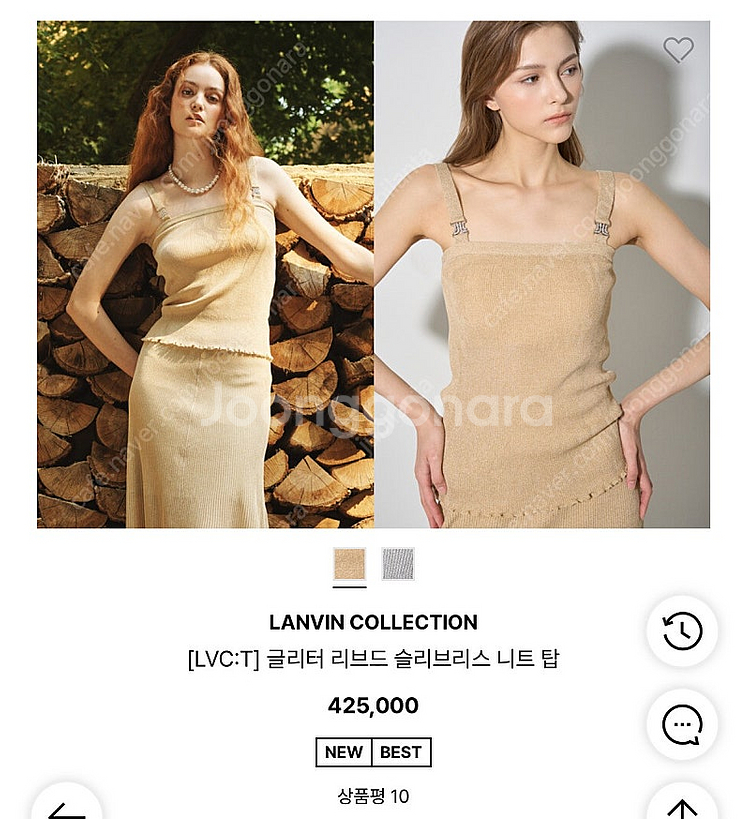The height and width of the screenshot is (819, 750).
Task: Add this knit top to wishlist heart
Action: (x=678, y=49)
